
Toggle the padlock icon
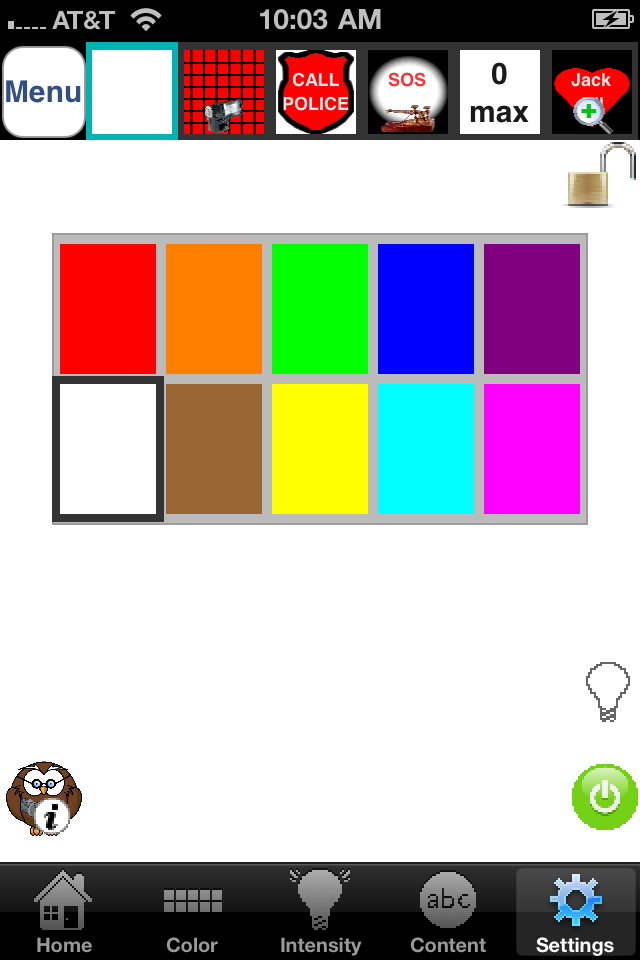pyautogui.click(x=601, y=176)
